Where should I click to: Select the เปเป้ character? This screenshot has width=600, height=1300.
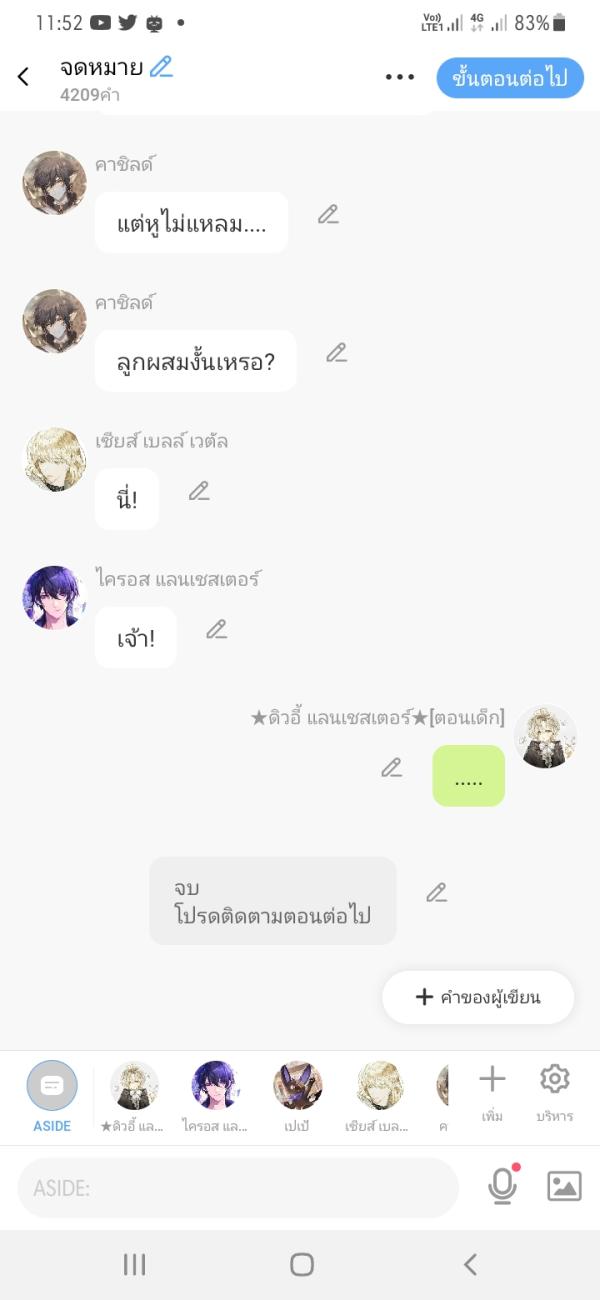[297, 1096]
